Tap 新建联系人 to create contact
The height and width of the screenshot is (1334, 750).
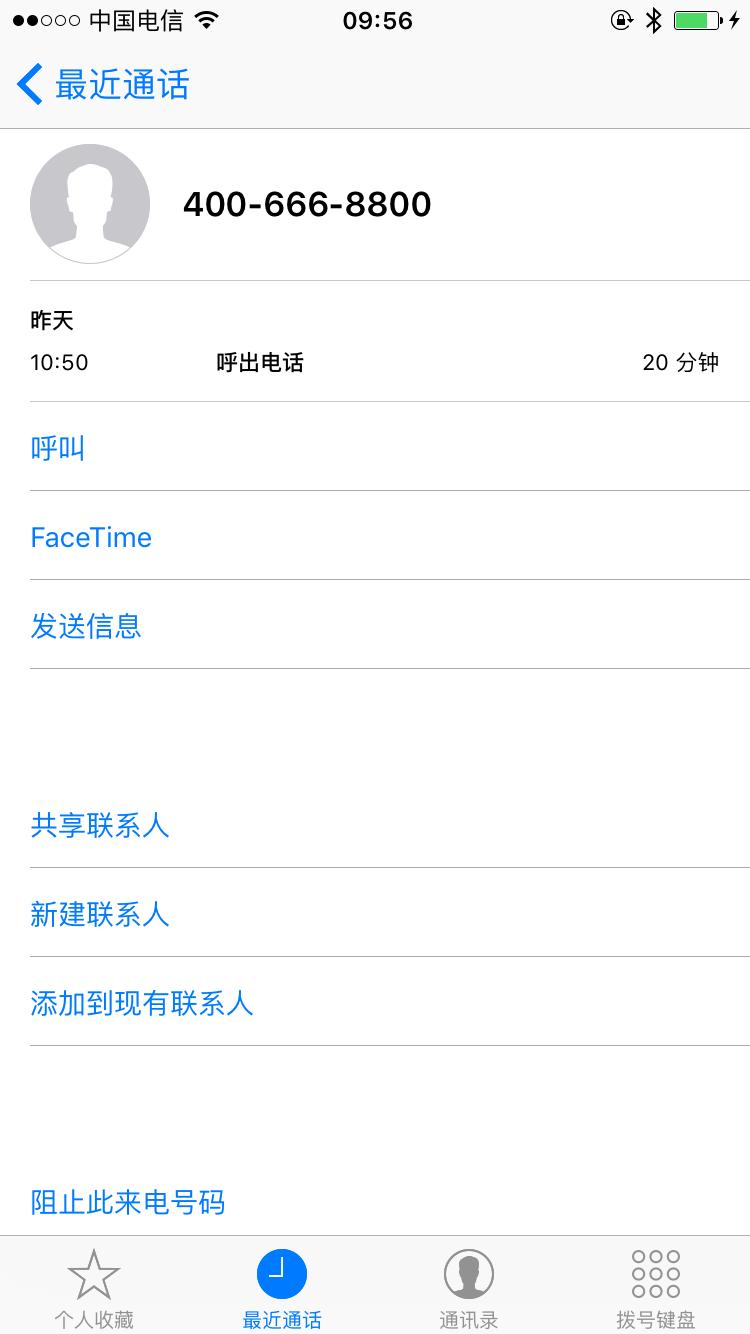[100, 914]
